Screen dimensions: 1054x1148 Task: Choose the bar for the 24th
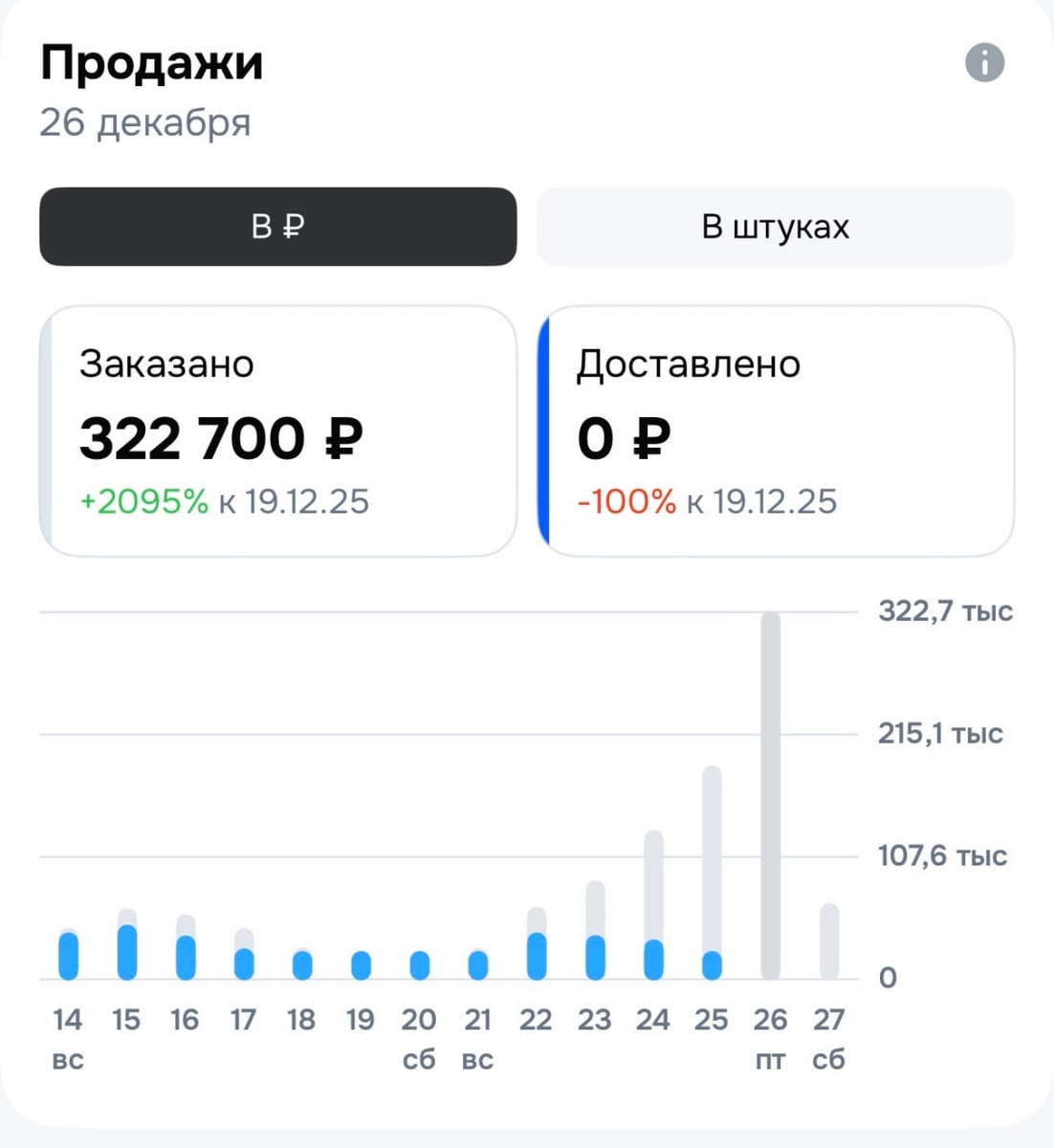(x=653, y=905)
